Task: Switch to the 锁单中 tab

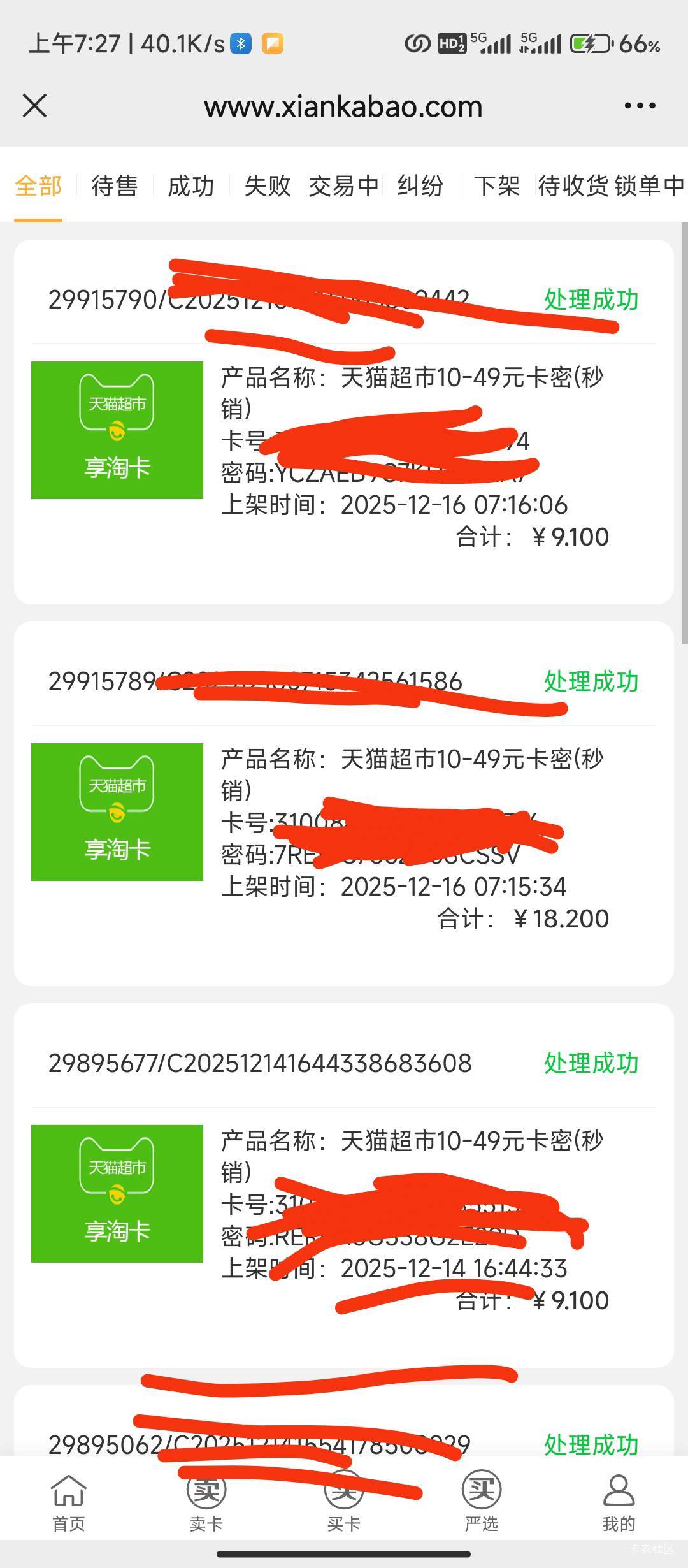Action: click(x=650, y=186)
